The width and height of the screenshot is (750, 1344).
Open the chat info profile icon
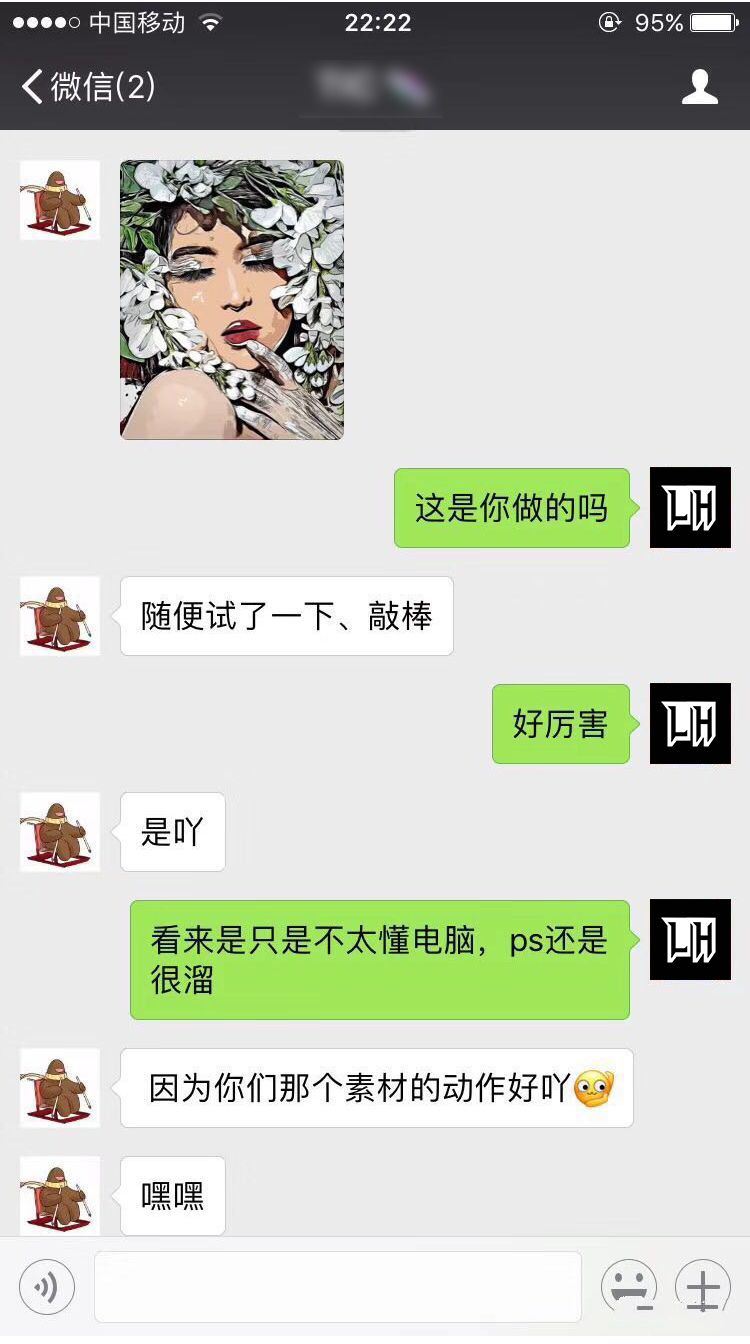[x=699, y=87]
